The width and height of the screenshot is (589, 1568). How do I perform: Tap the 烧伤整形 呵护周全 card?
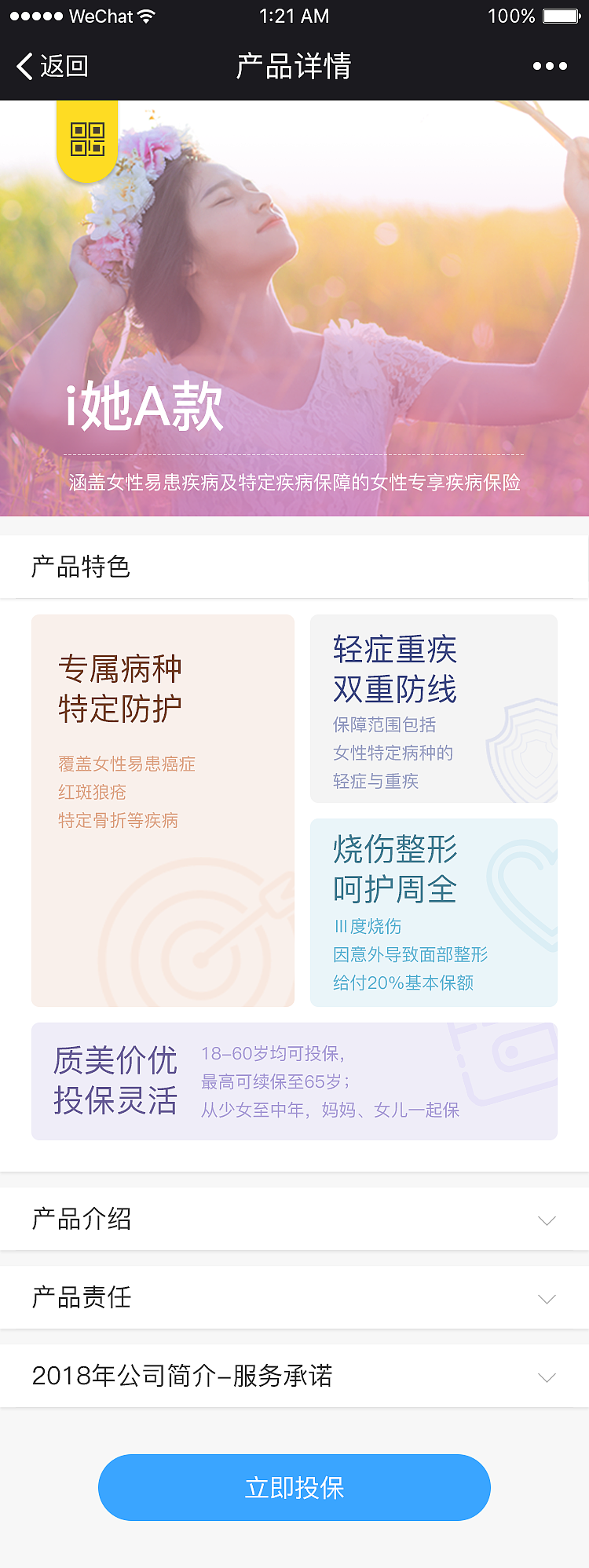pyautogui.click(x=434, y=912)
